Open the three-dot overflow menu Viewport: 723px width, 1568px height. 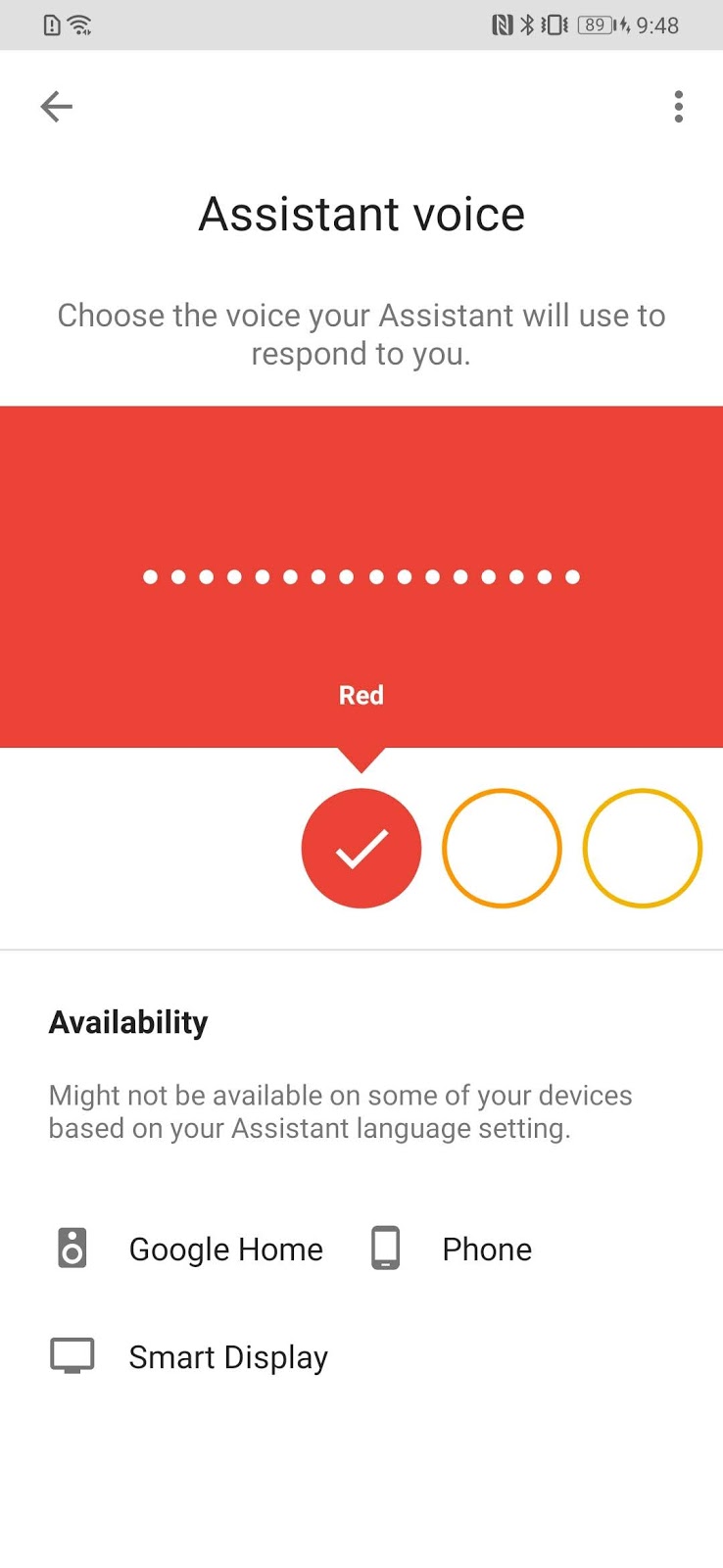click(x=678, y=106)
